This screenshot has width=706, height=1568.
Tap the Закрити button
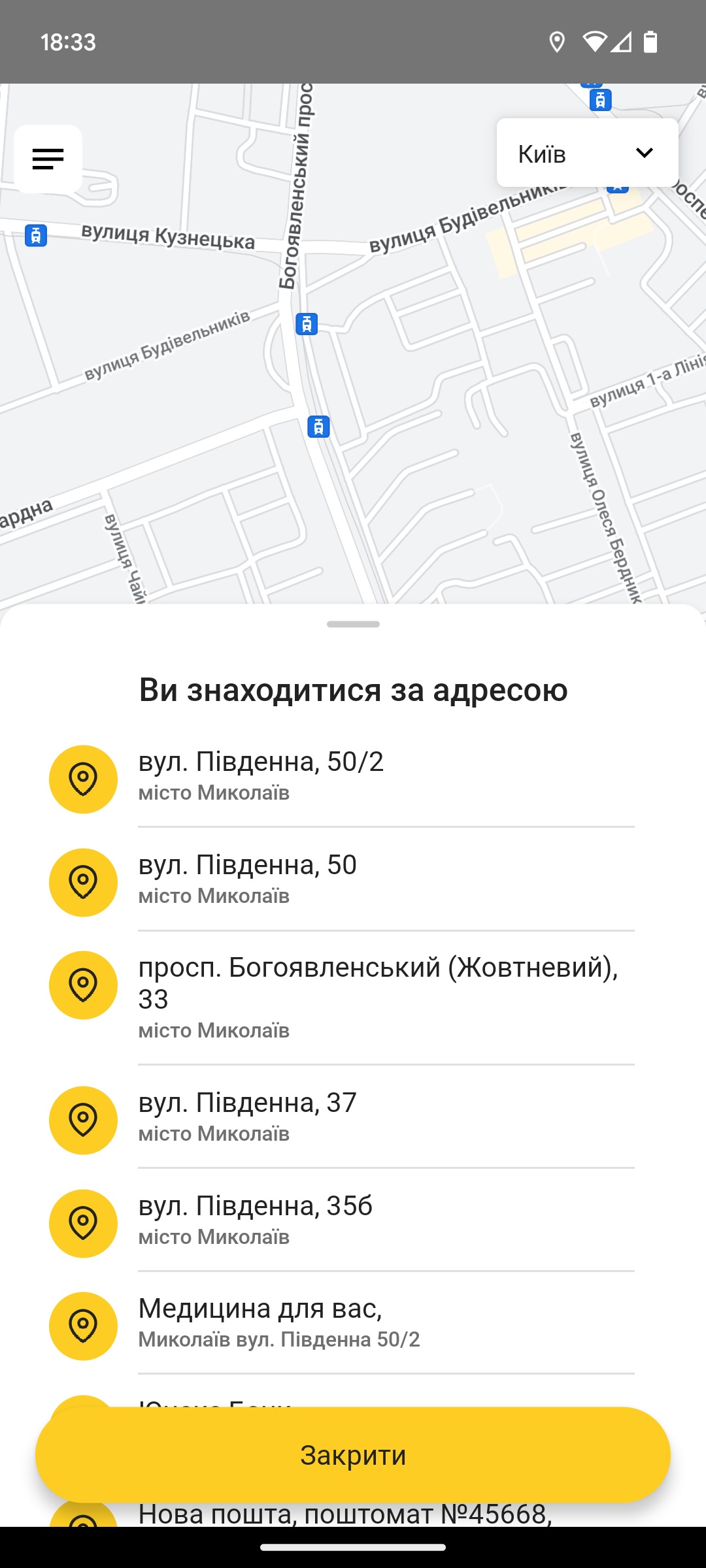tap(353, 1456)
